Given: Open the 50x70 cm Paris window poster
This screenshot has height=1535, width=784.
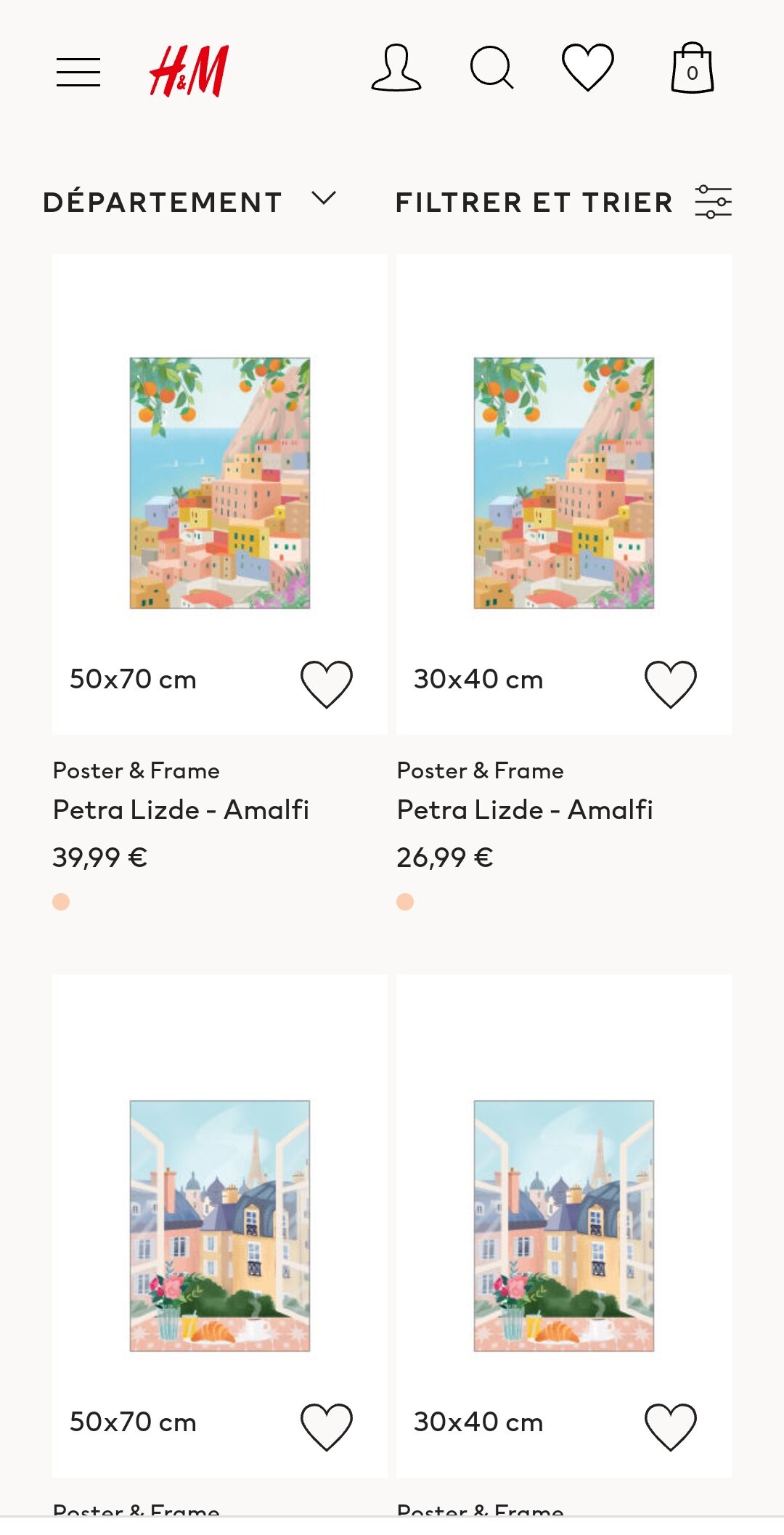Looking at the screenshot, I should coord(220,1226).
